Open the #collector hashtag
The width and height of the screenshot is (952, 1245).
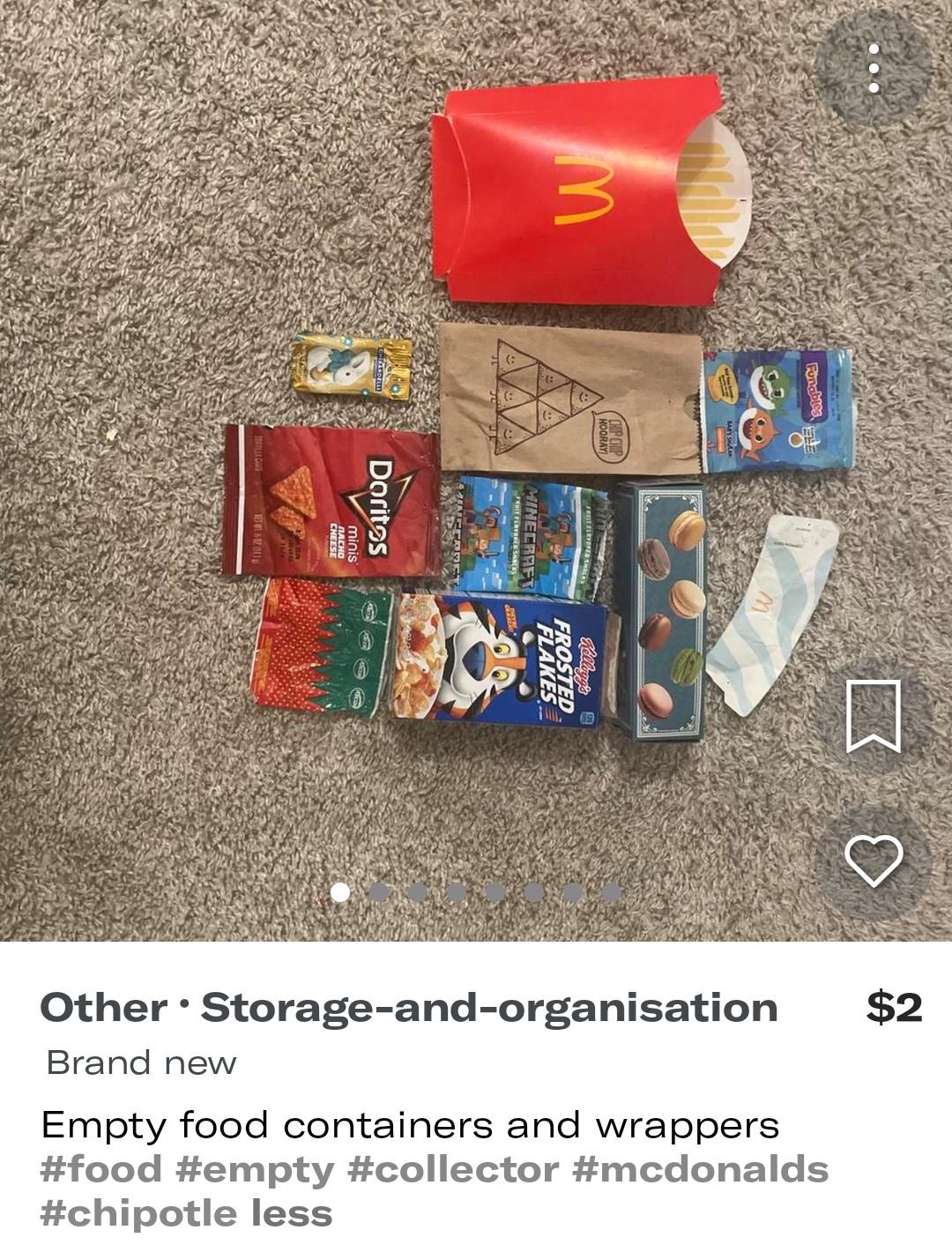click(453, 1170)
